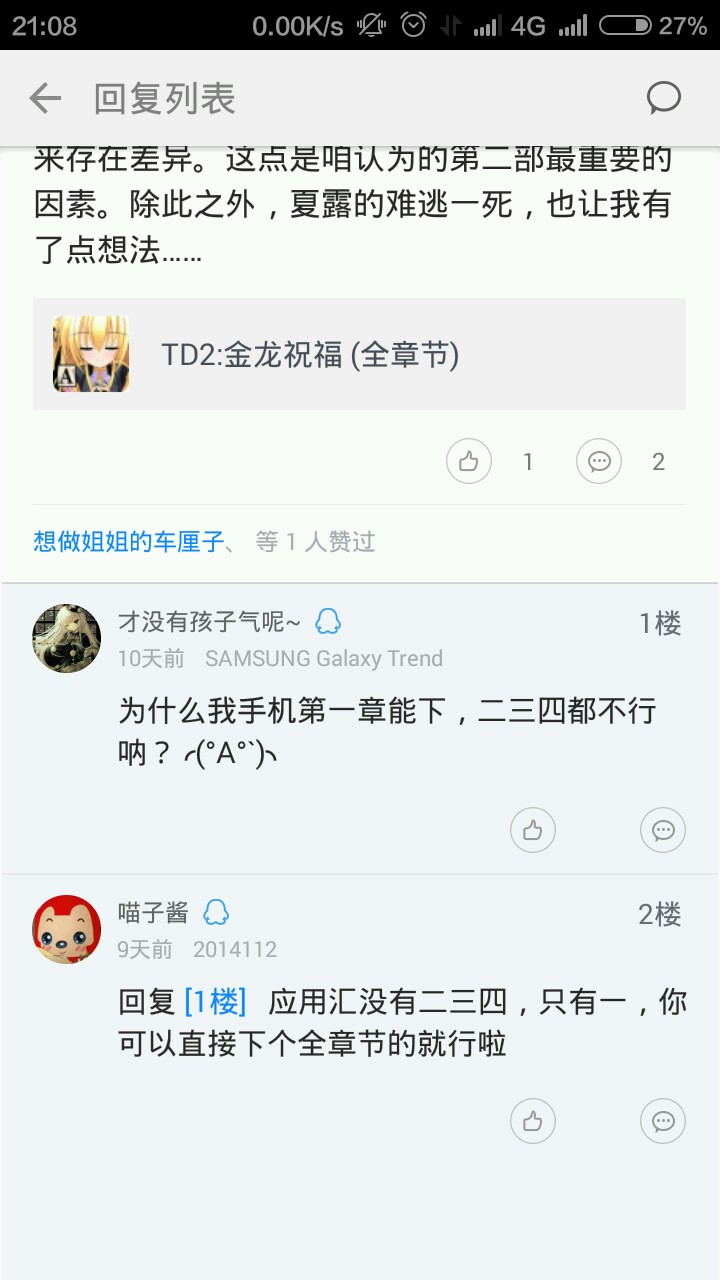Reply to the 1楼 comment

click(x=662, y=830)
